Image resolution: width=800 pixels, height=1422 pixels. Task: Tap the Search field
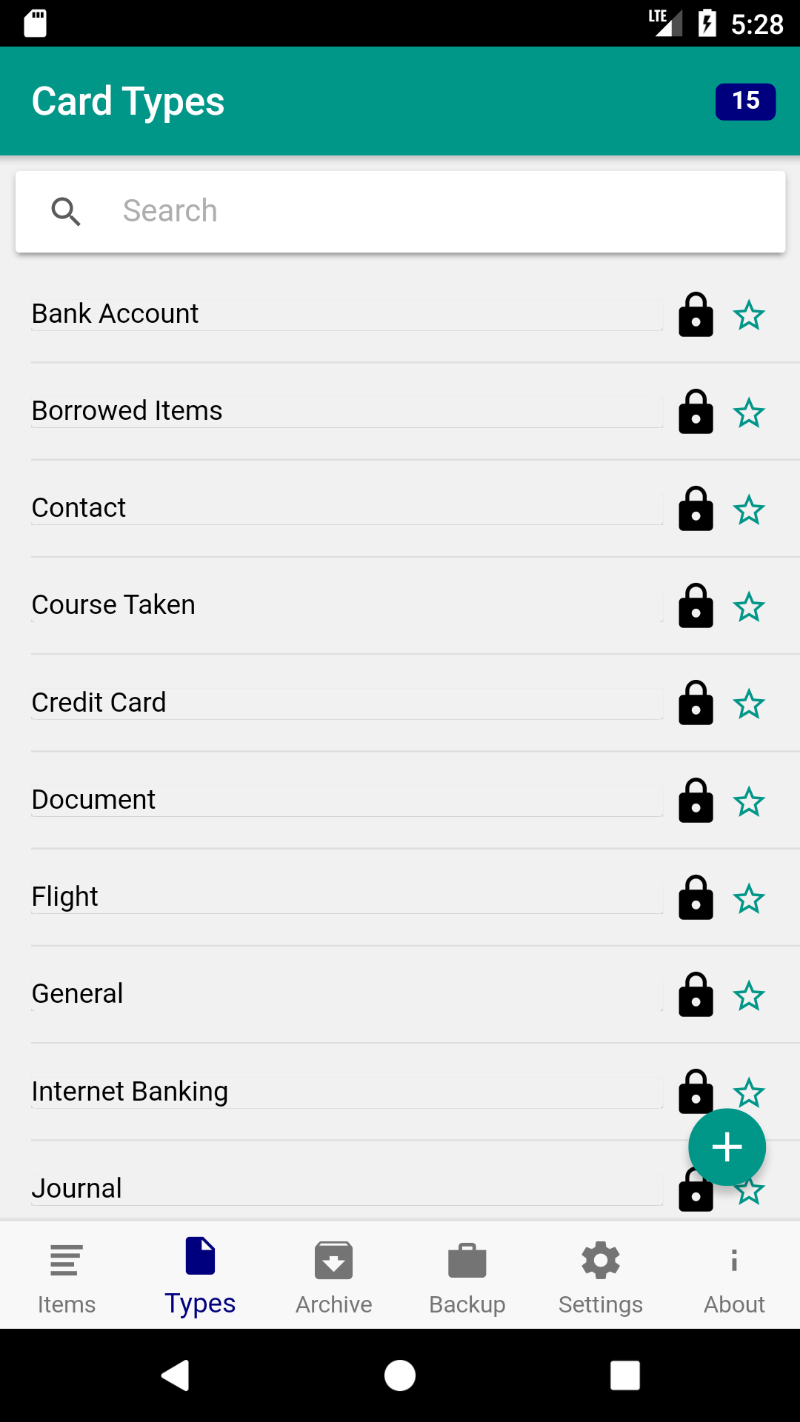(x=400, y=211)
